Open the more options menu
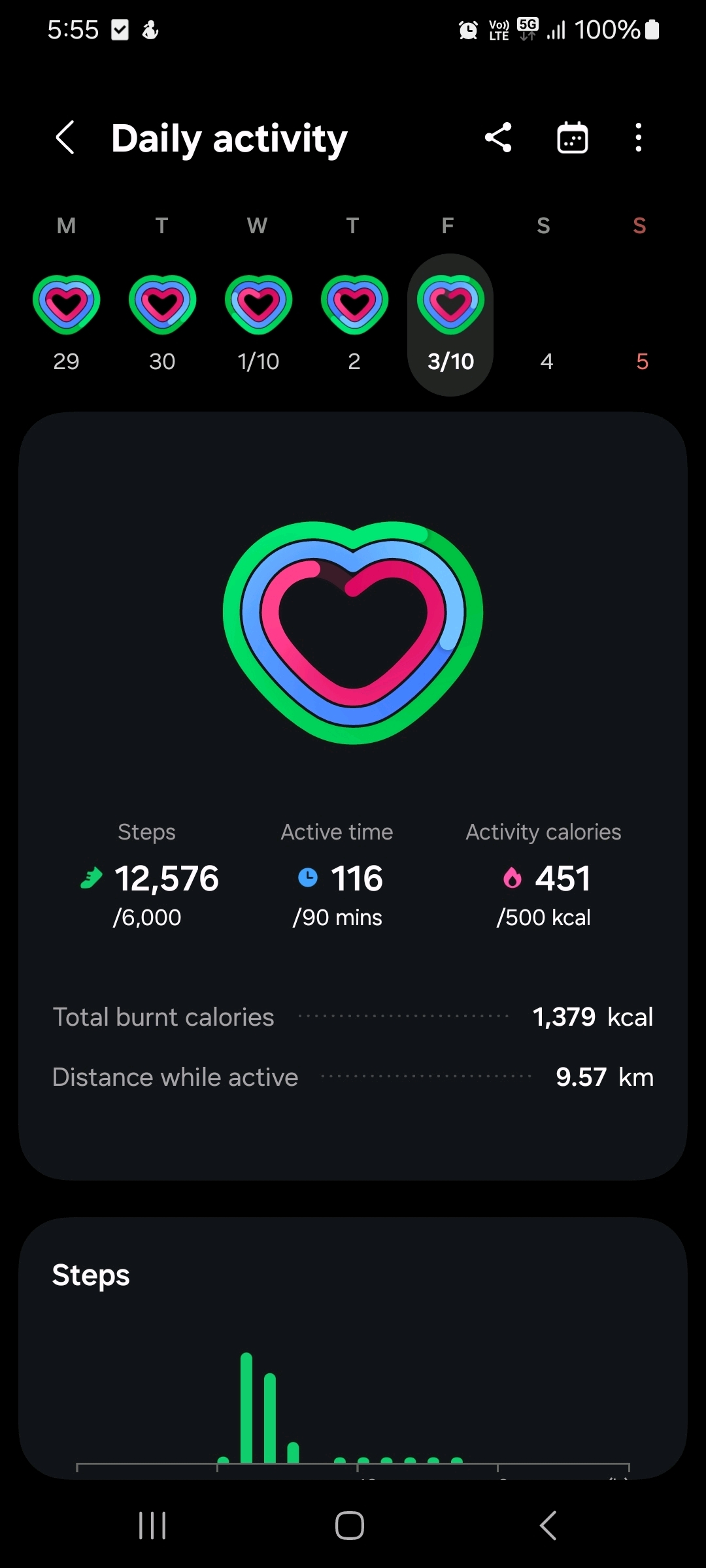 pos(638,138)
